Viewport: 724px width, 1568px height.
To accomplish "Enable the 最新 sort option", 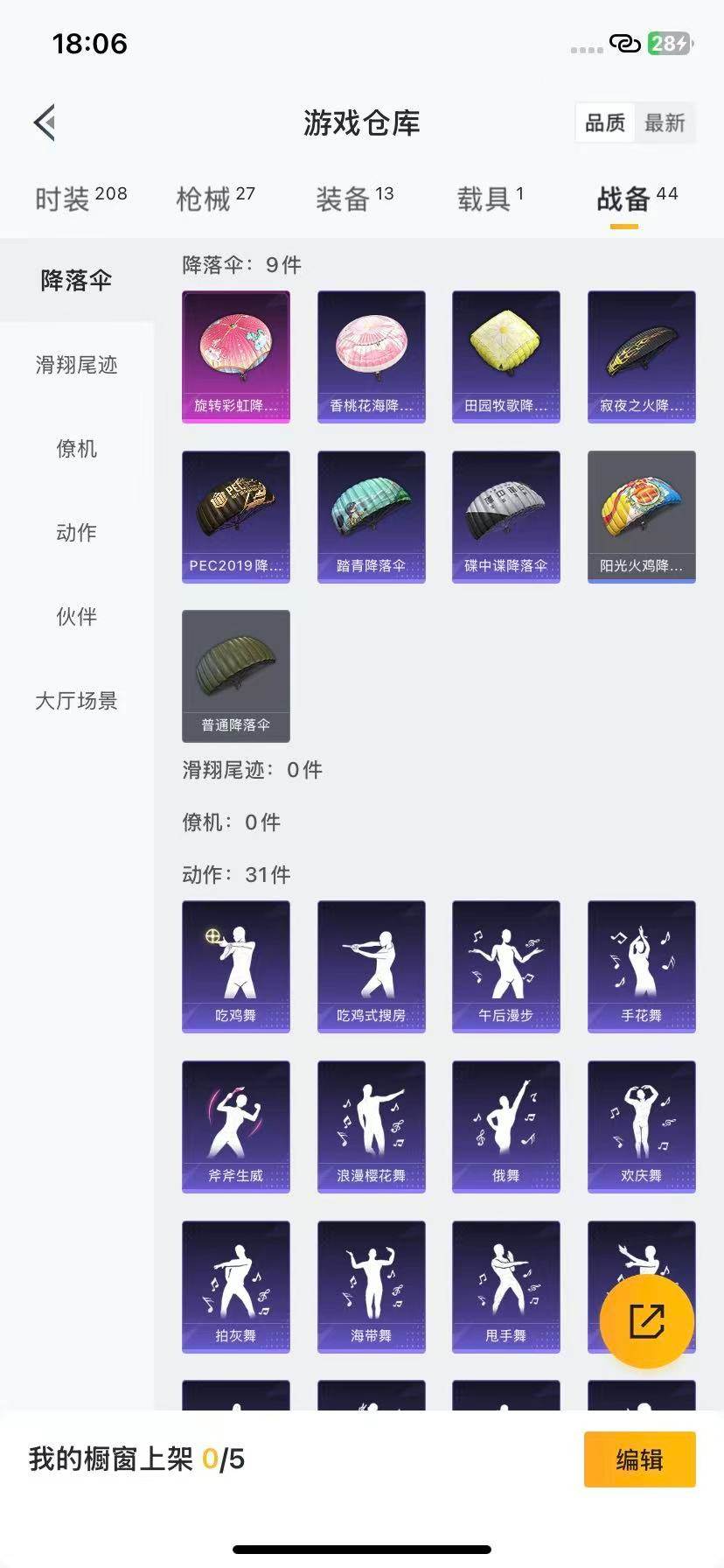I will coord(664,123).
